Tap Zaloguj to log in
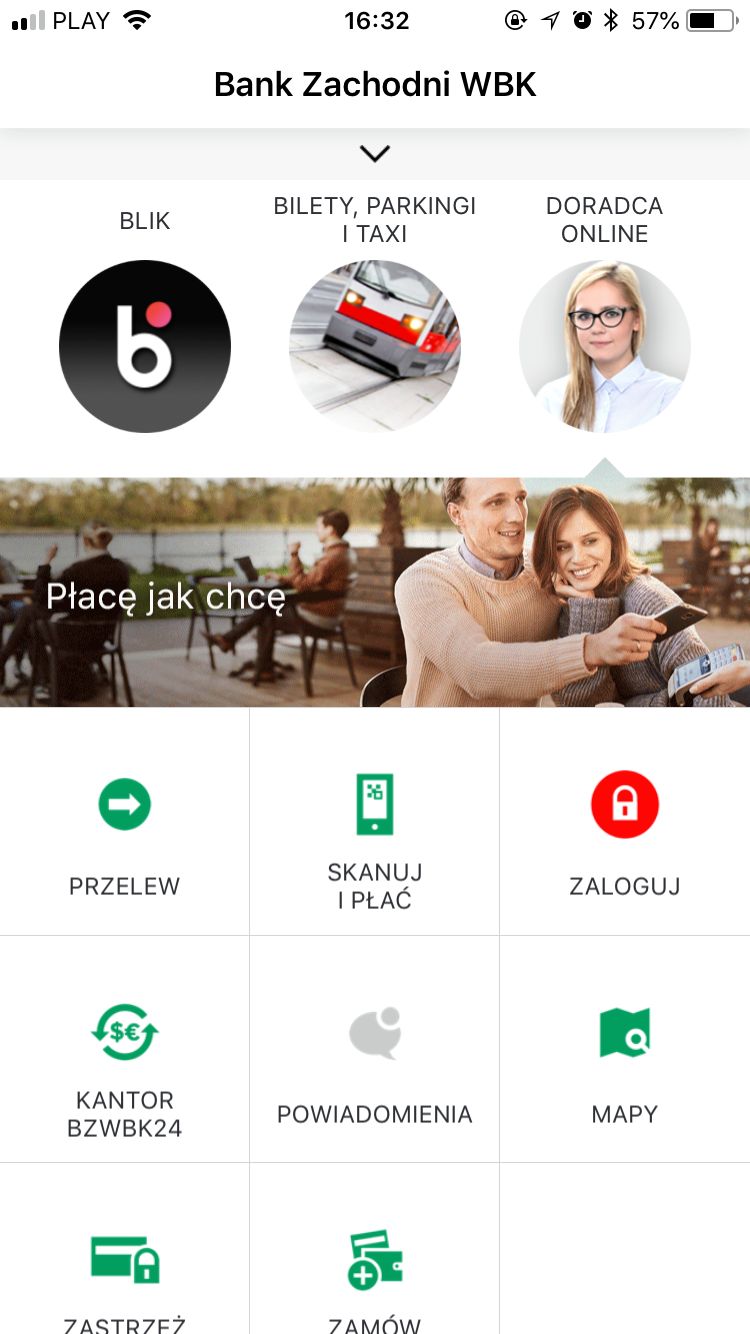The image size is (750, 1334). click(x=625, y=822)
